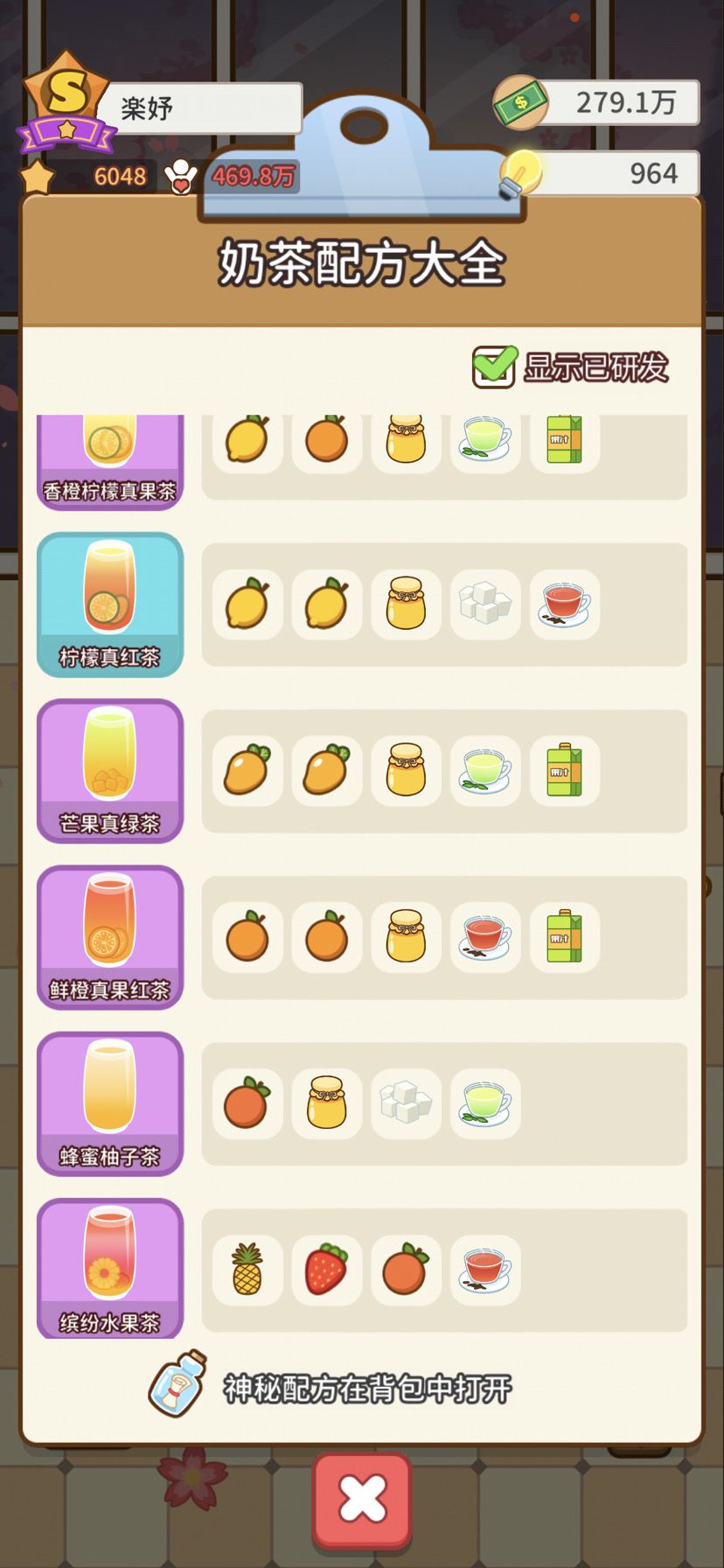724x1568 pixels.
Task: Close the 奶茶配方大全 panel with the X button
Action: point(361,1499)
